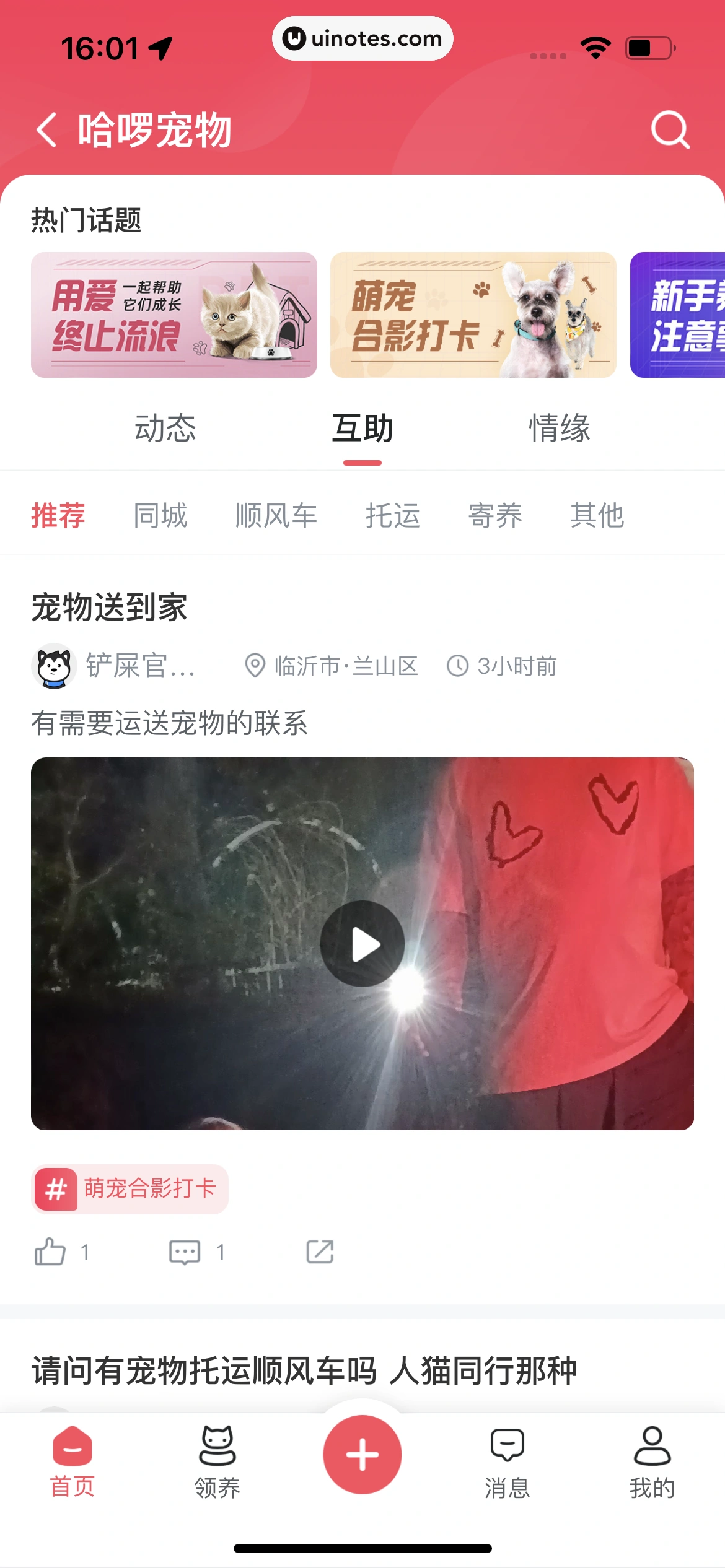The width and height of the screenshot is (725, 1568).
Task: Select the 同城 filter
Action: tap(160, 515)
